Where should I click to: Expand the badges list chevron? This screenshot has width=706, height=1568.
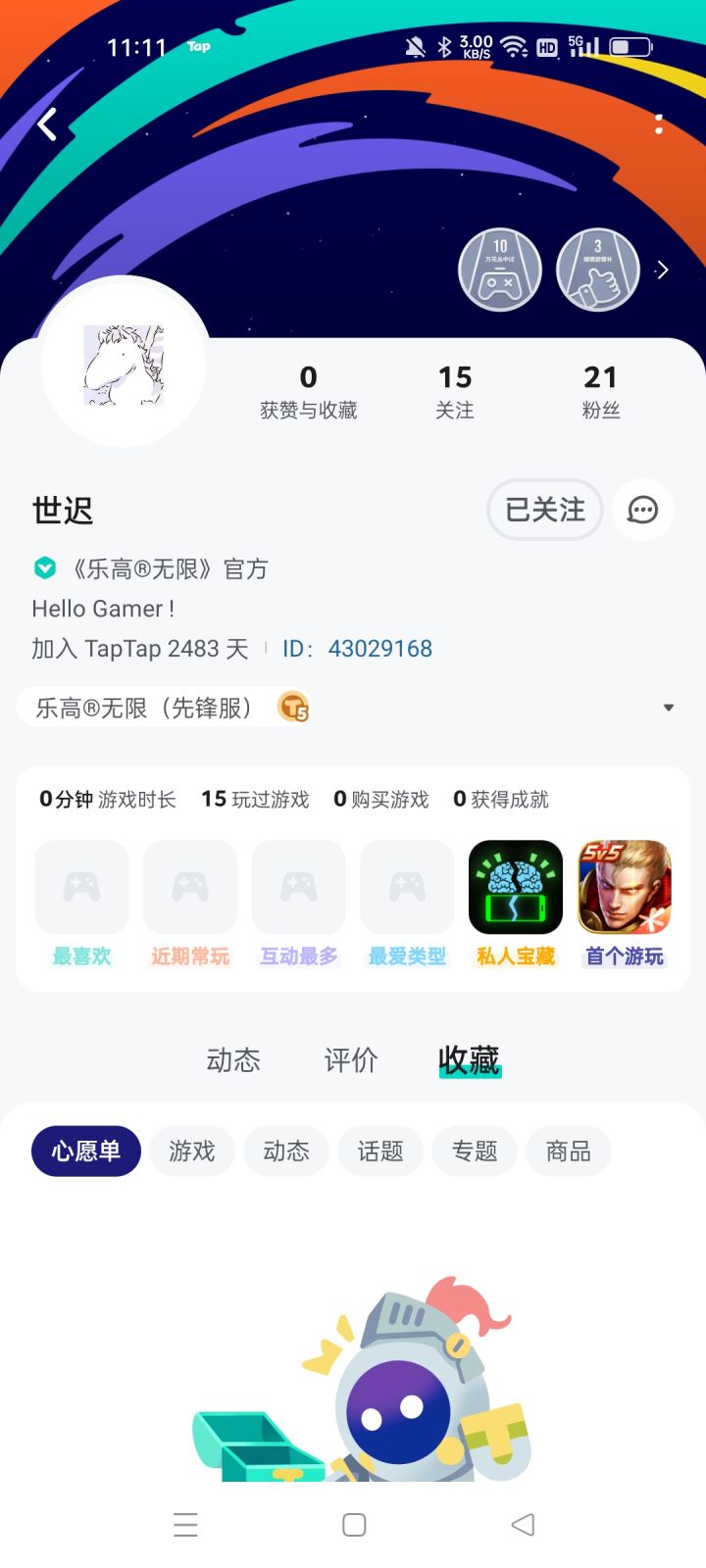pos(663,270)
